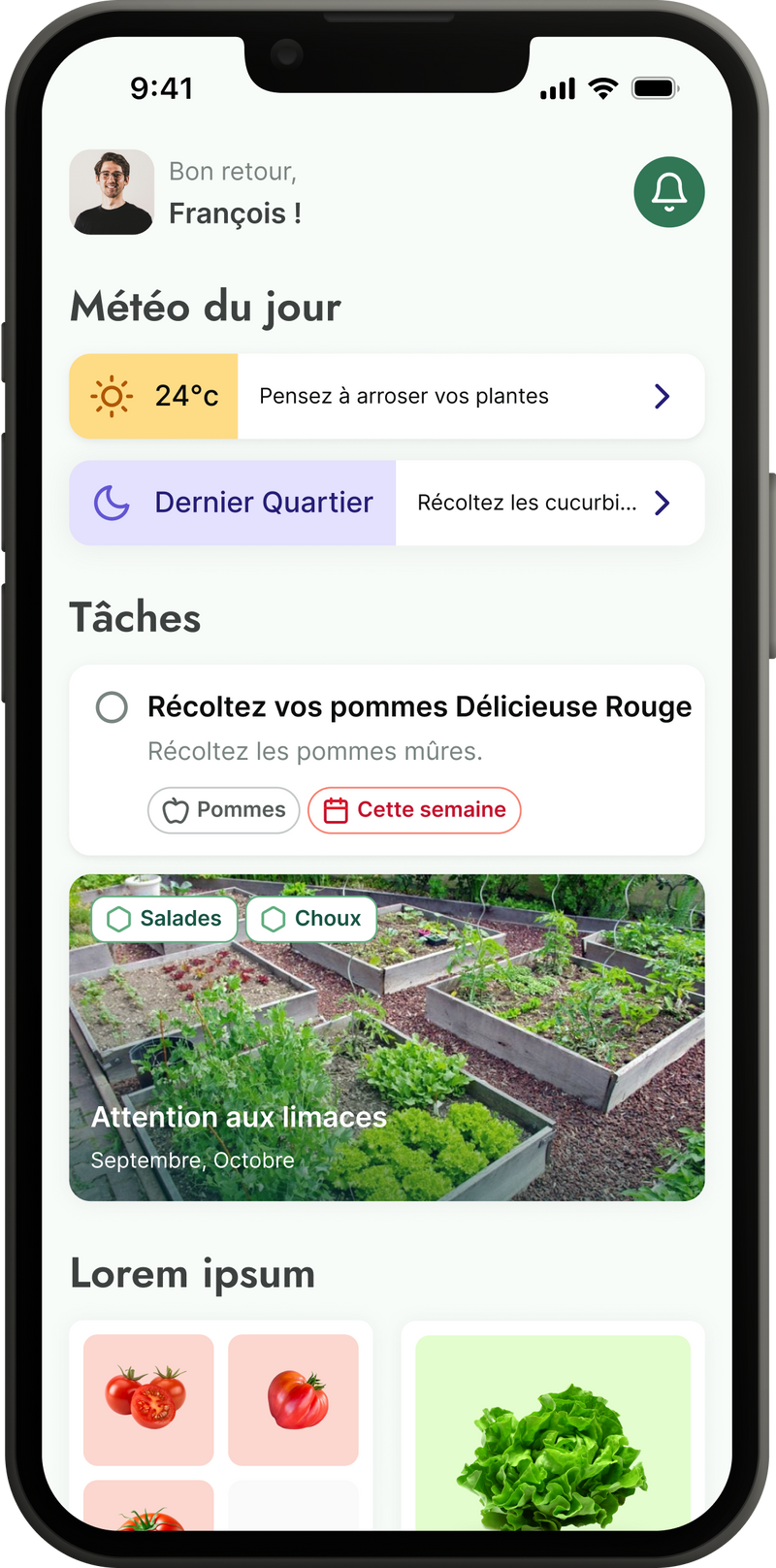This screenshot has width=776, height=1568.
Task: Select the Choux tag
Action: (x=311, y=919)
